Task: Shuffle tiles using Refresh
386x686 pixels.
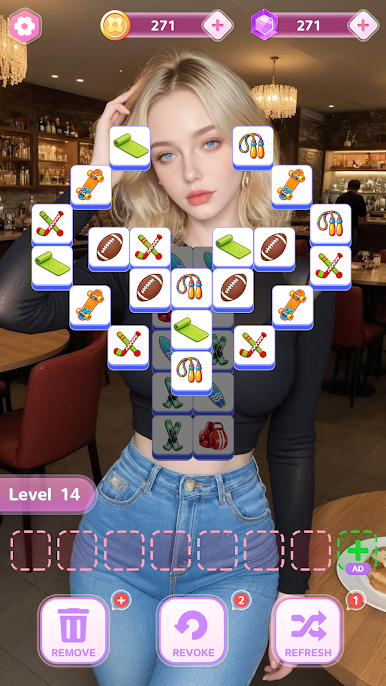Action: click(x=308, y=630)
